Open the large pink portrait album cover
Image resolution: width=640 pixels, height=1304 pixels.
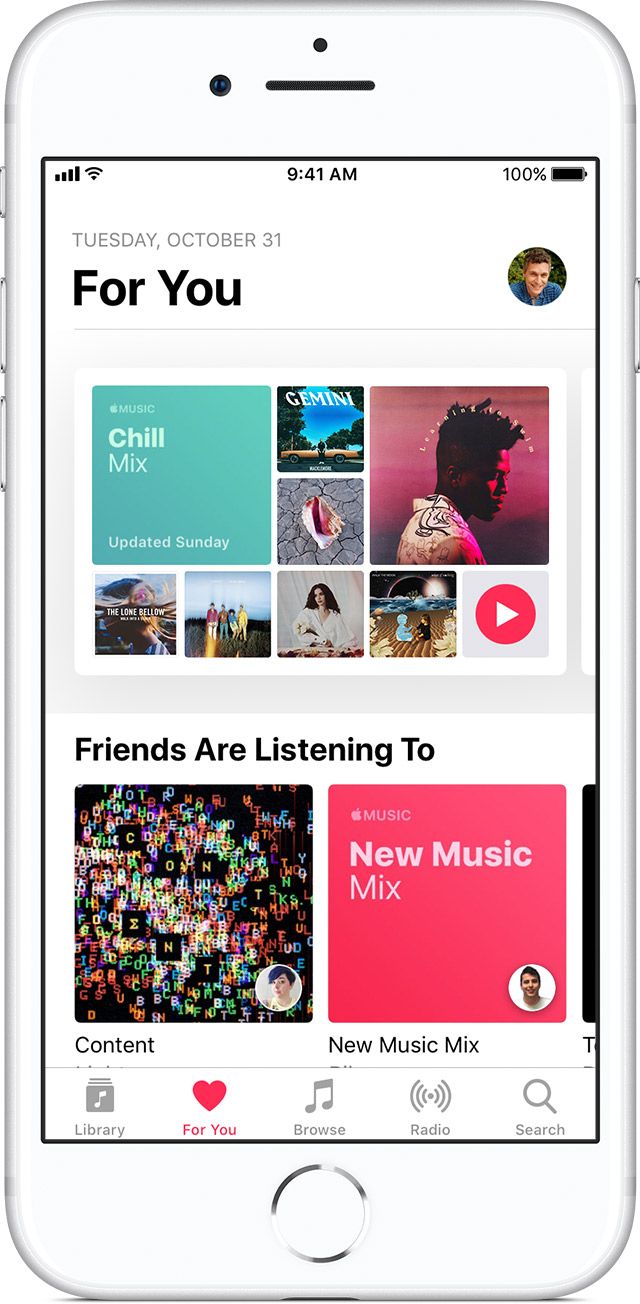[459, 476]
